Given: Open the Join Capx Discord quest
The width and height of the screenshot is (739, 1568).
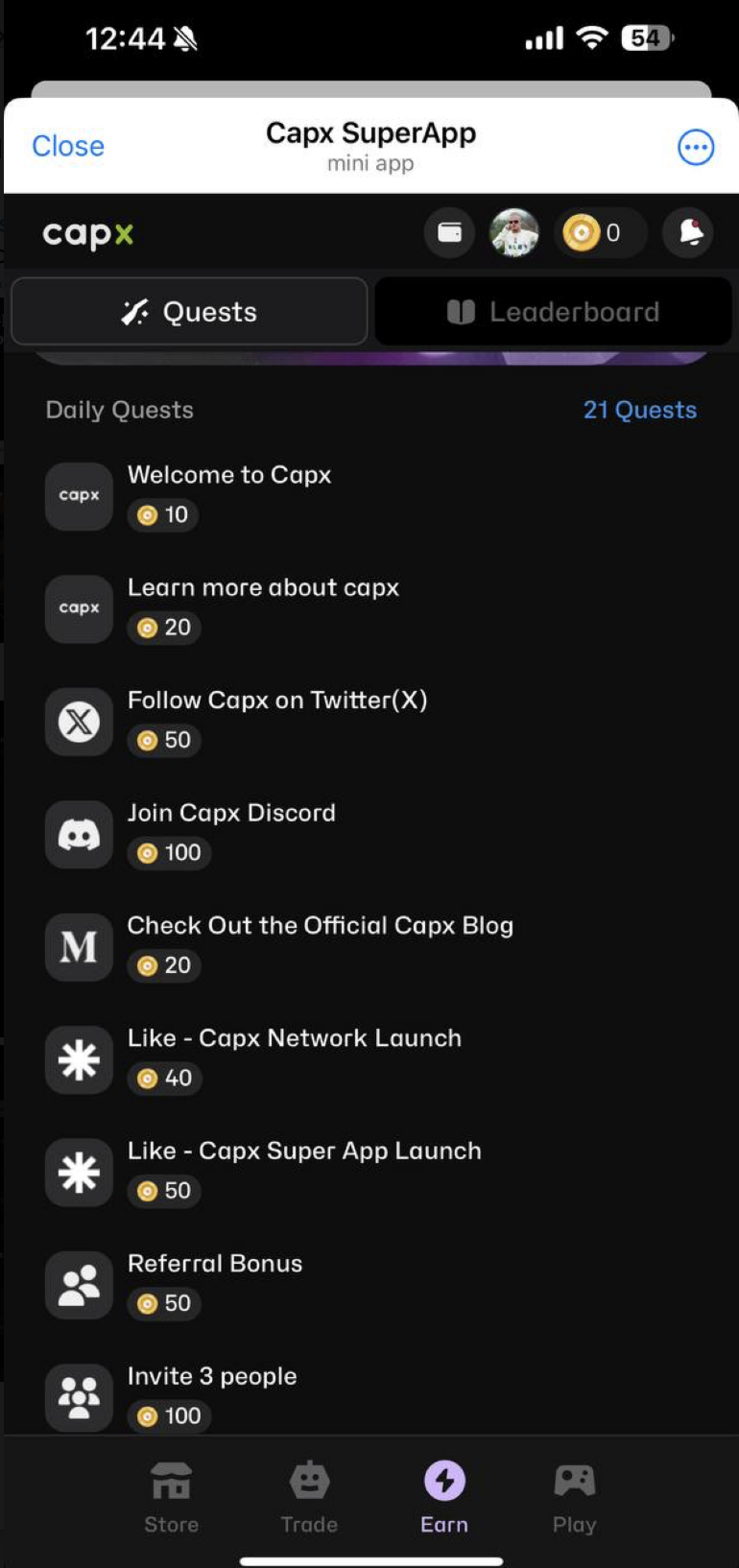Looking at the screenshot, I should (231, 832).
